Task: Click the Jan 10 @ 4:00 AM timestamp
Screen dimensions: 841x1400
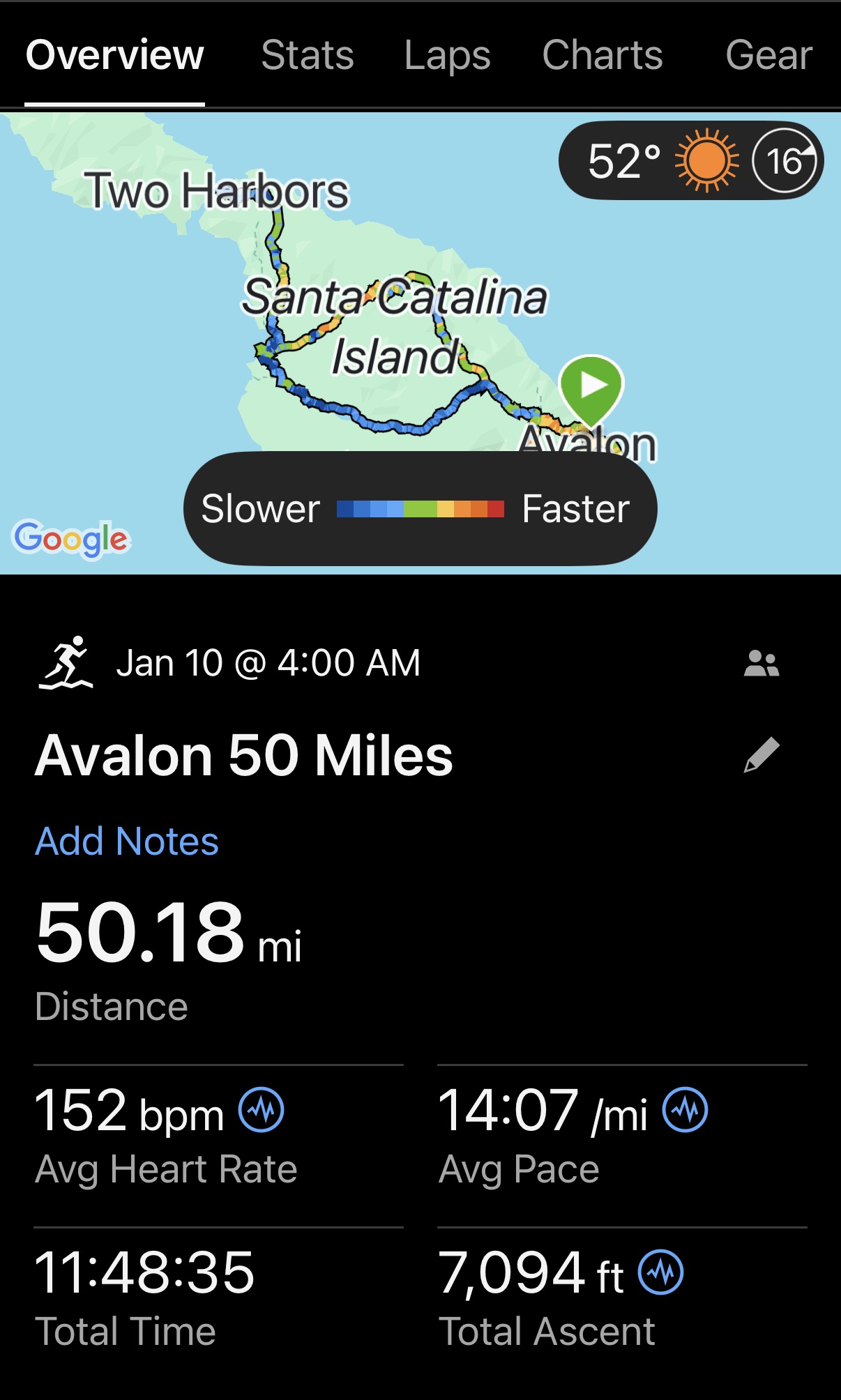Action: pyautogui.click(x=269, y=662)
